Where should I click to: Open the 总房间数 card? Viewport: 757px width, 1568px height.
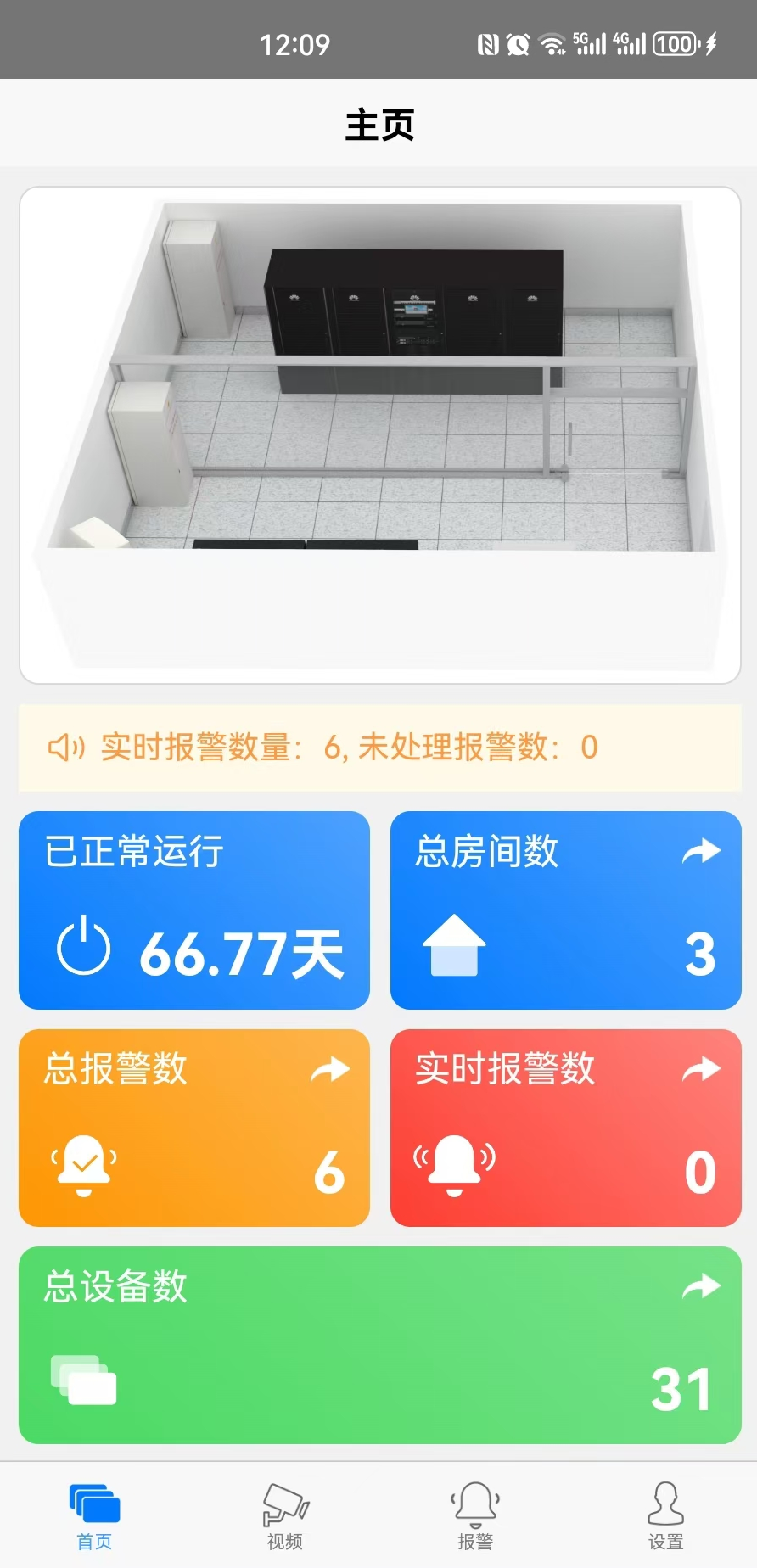[565, 910]
